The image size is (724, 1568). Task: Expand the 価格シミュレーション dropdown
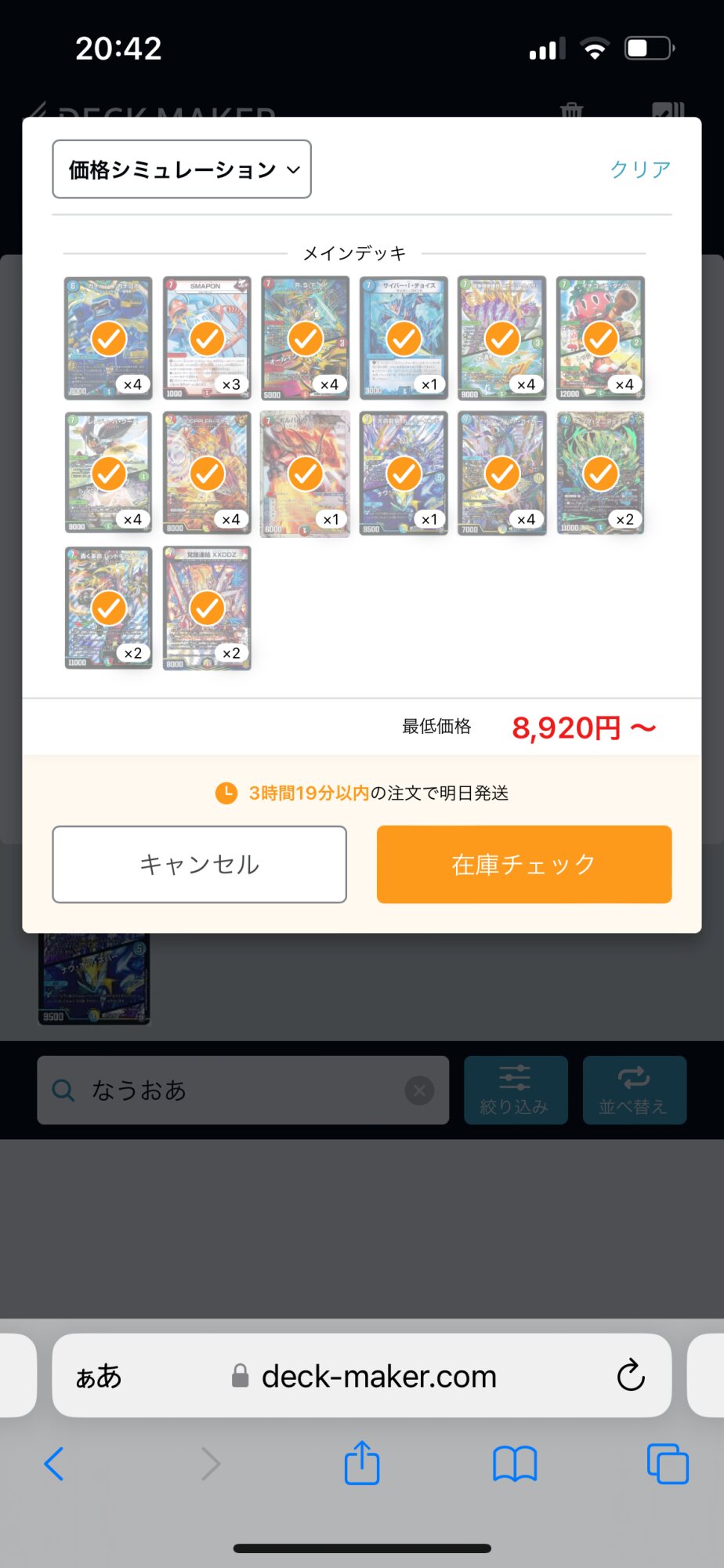182,169
